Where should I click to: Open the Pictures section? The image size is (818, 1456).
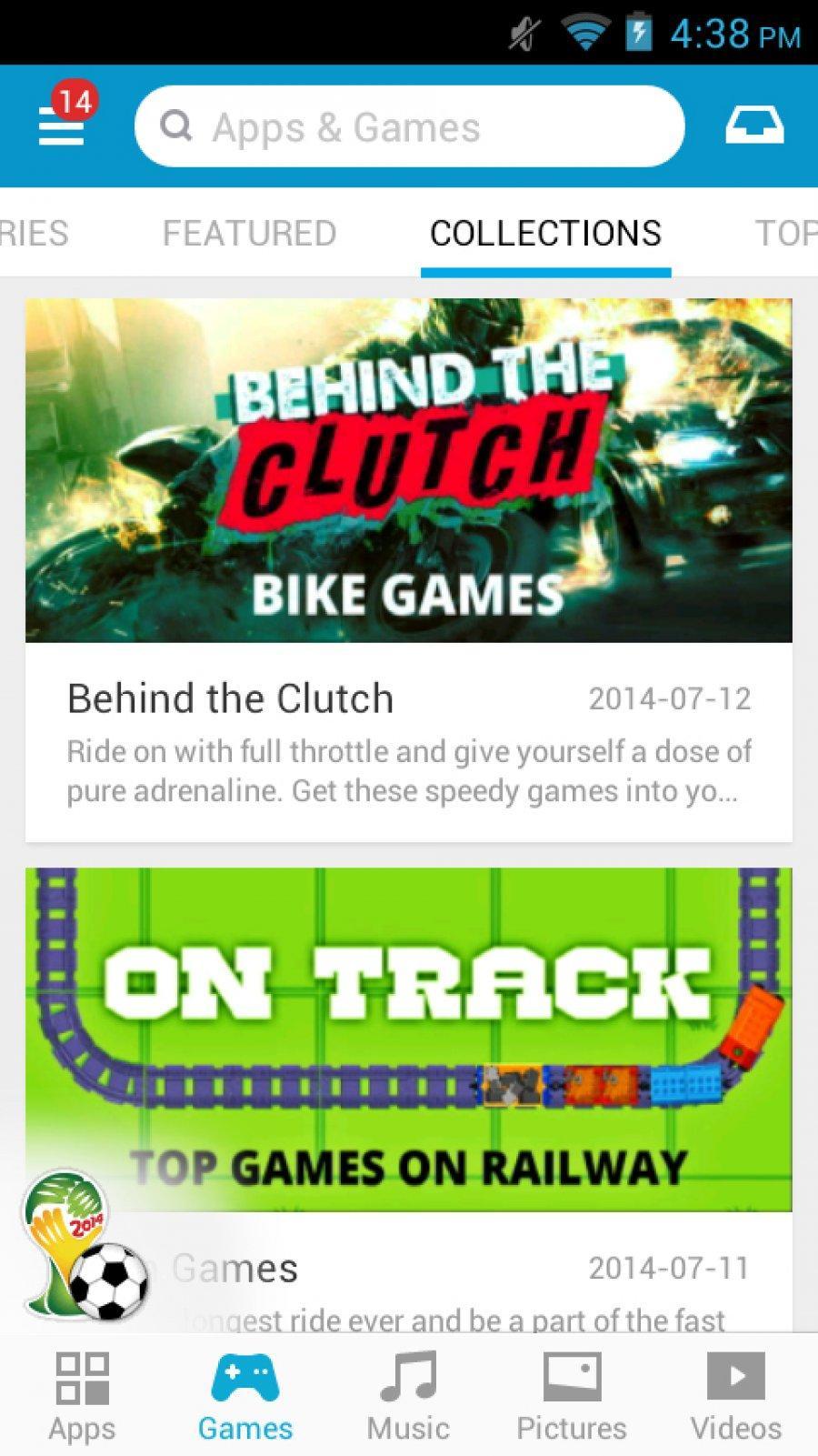coord(572,1396)
